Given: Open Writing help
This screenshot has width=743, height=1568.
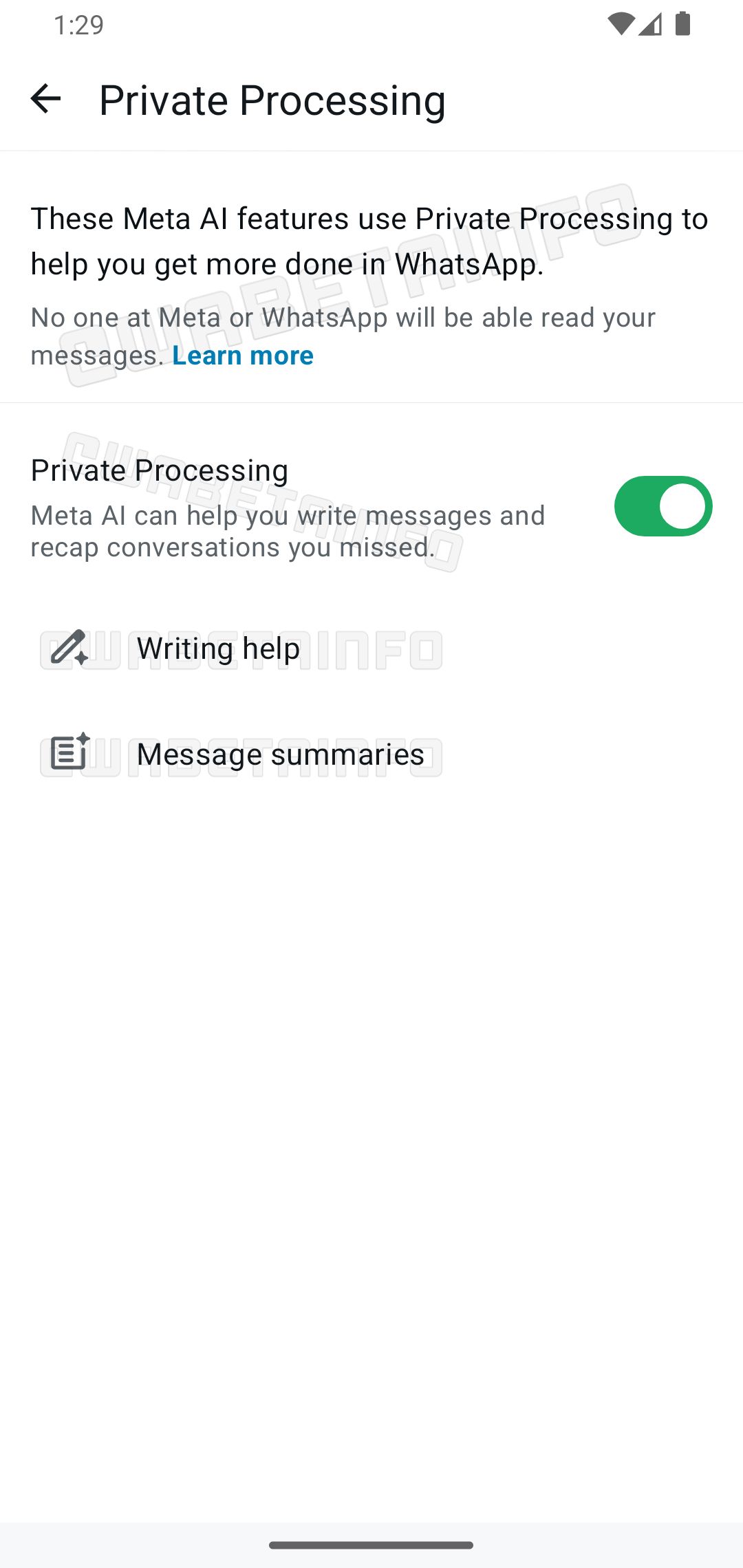Looking at the screenshot, I should pos(217,648).
